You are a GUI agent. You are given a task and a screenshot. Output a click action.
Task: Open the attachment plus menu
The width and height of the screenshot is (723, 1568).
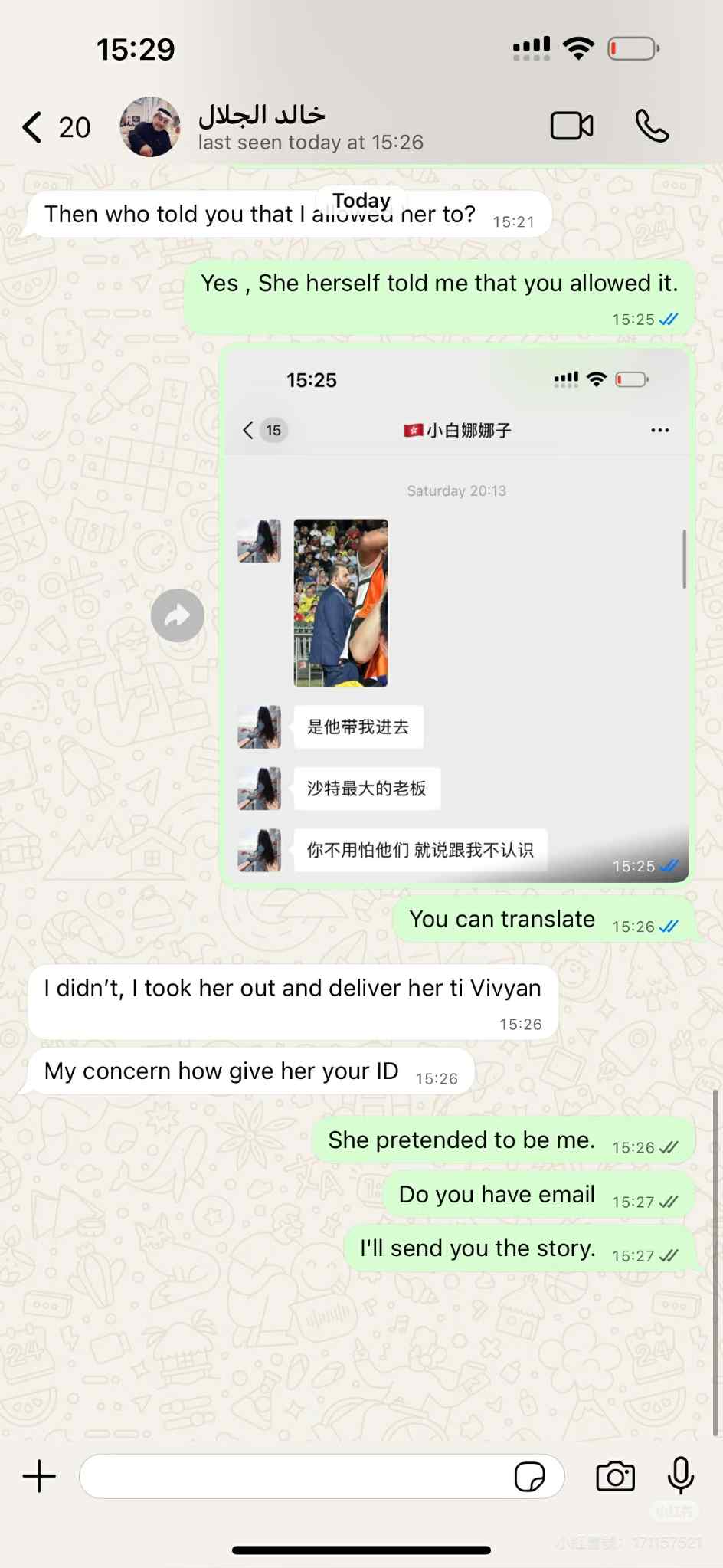(39, 1476)
